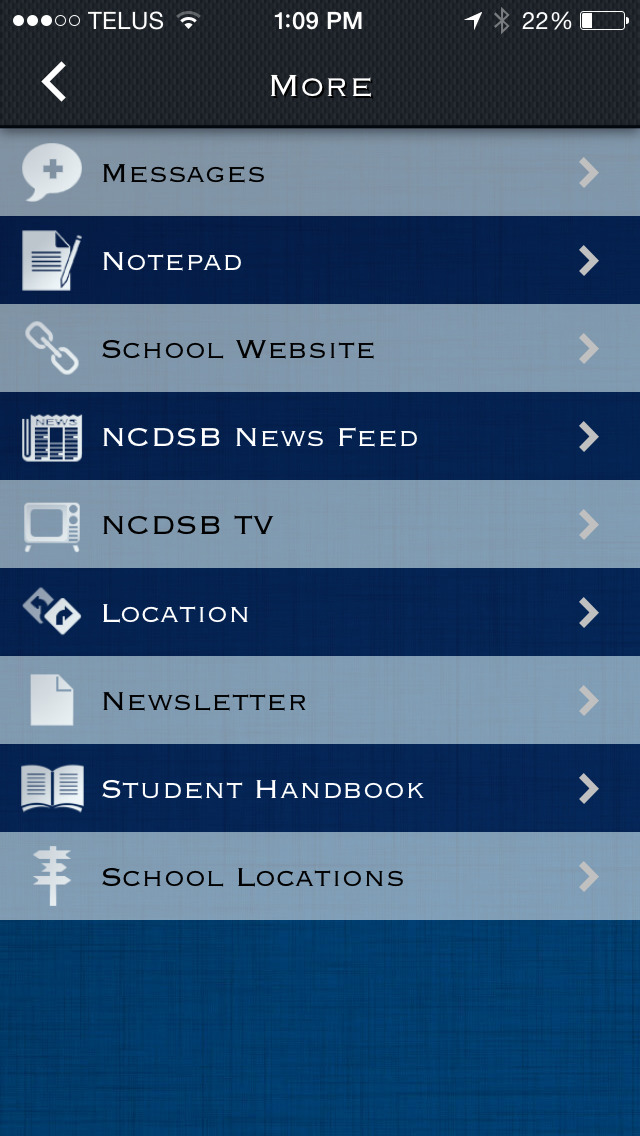Visit the School Website

coord(320,348)
